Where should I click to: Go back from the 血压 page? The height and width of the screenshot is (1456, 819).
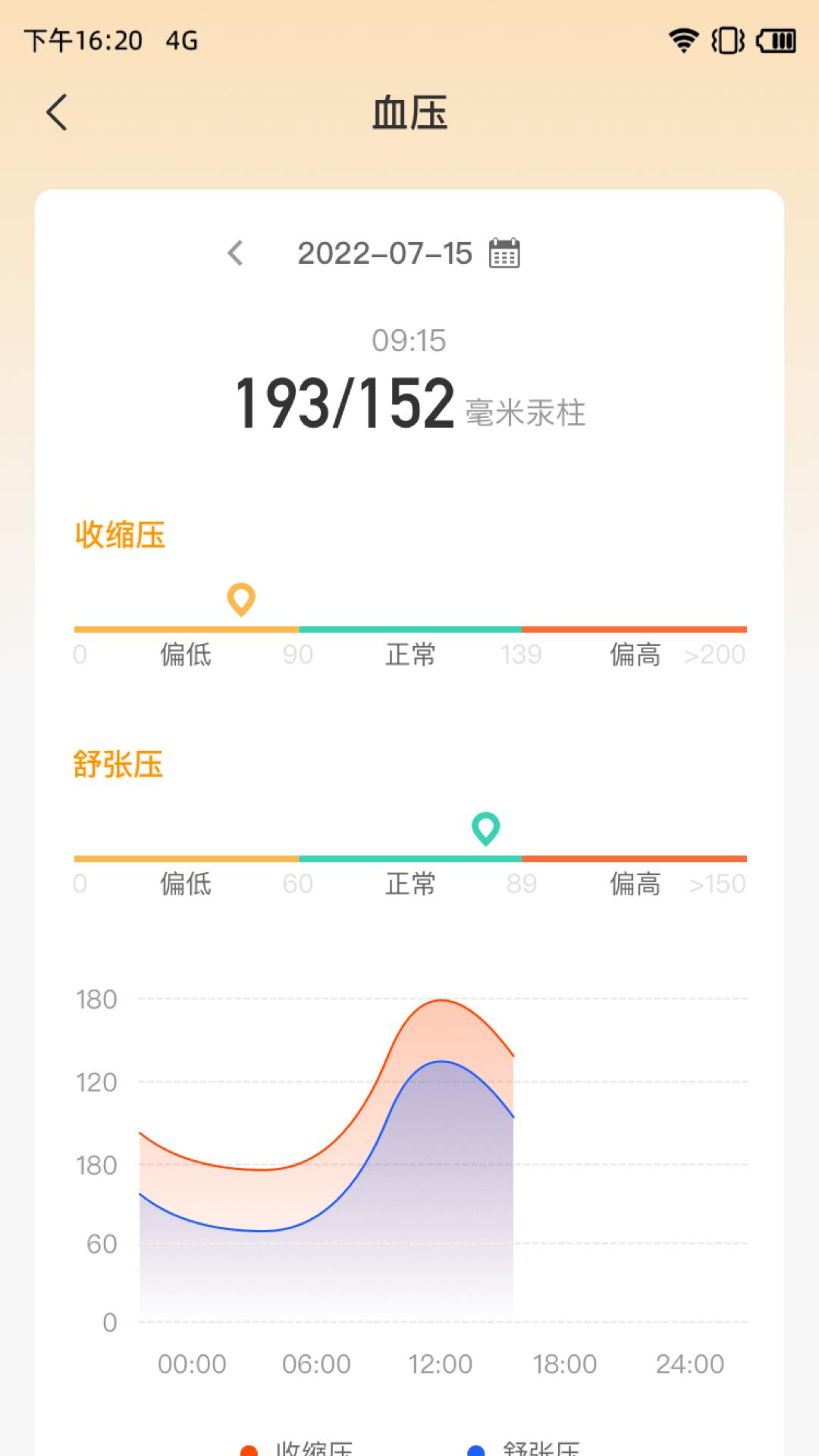click(57, 113)
